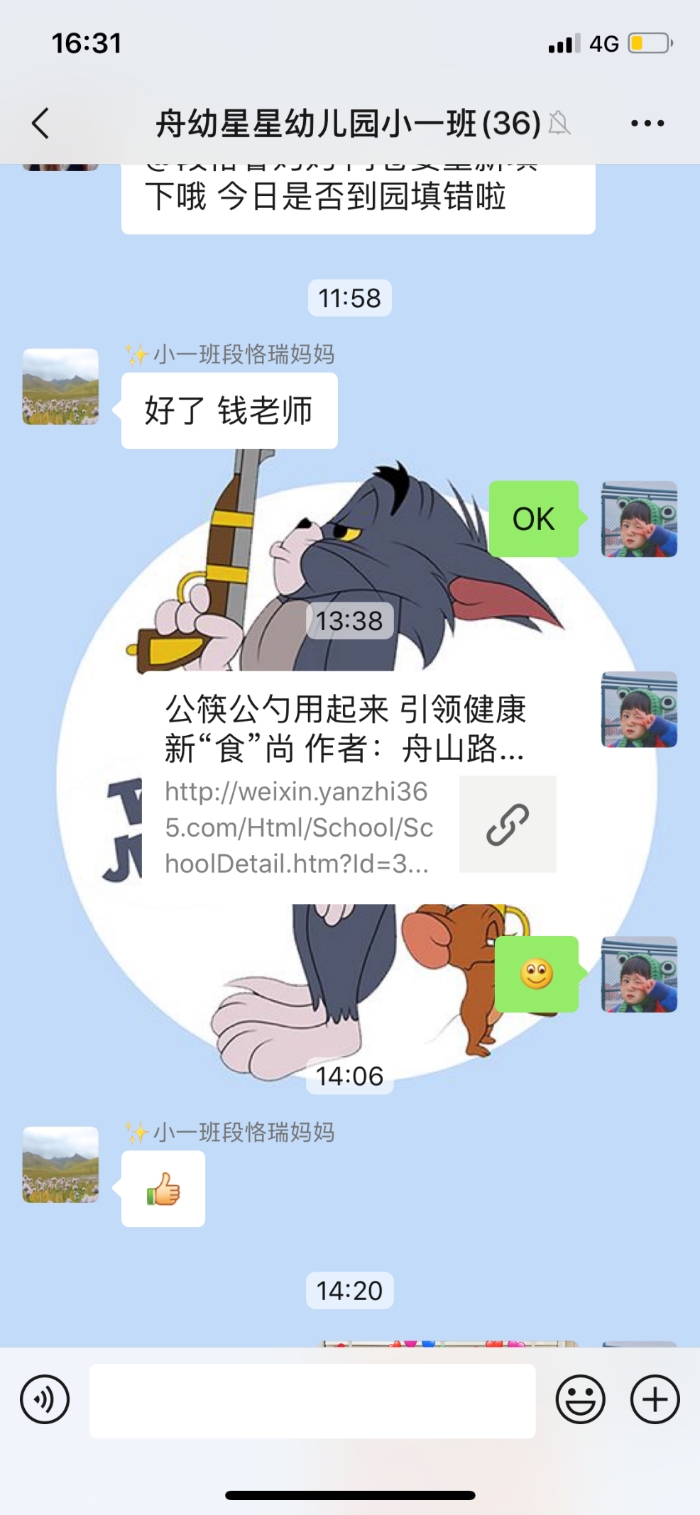700x1515 pixels.
Task: Open the shared 公筷公勺 article link
Action: click(x=349, y=786)
